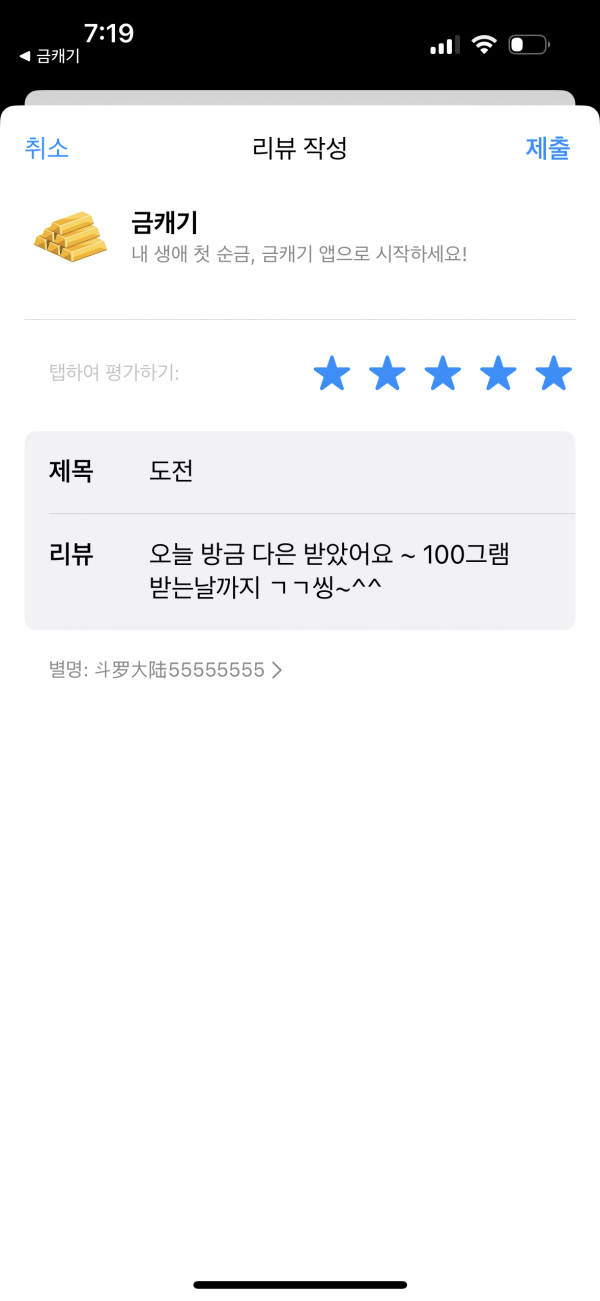
Task: Edit the 제목 title field
Action: coord(300,472)
